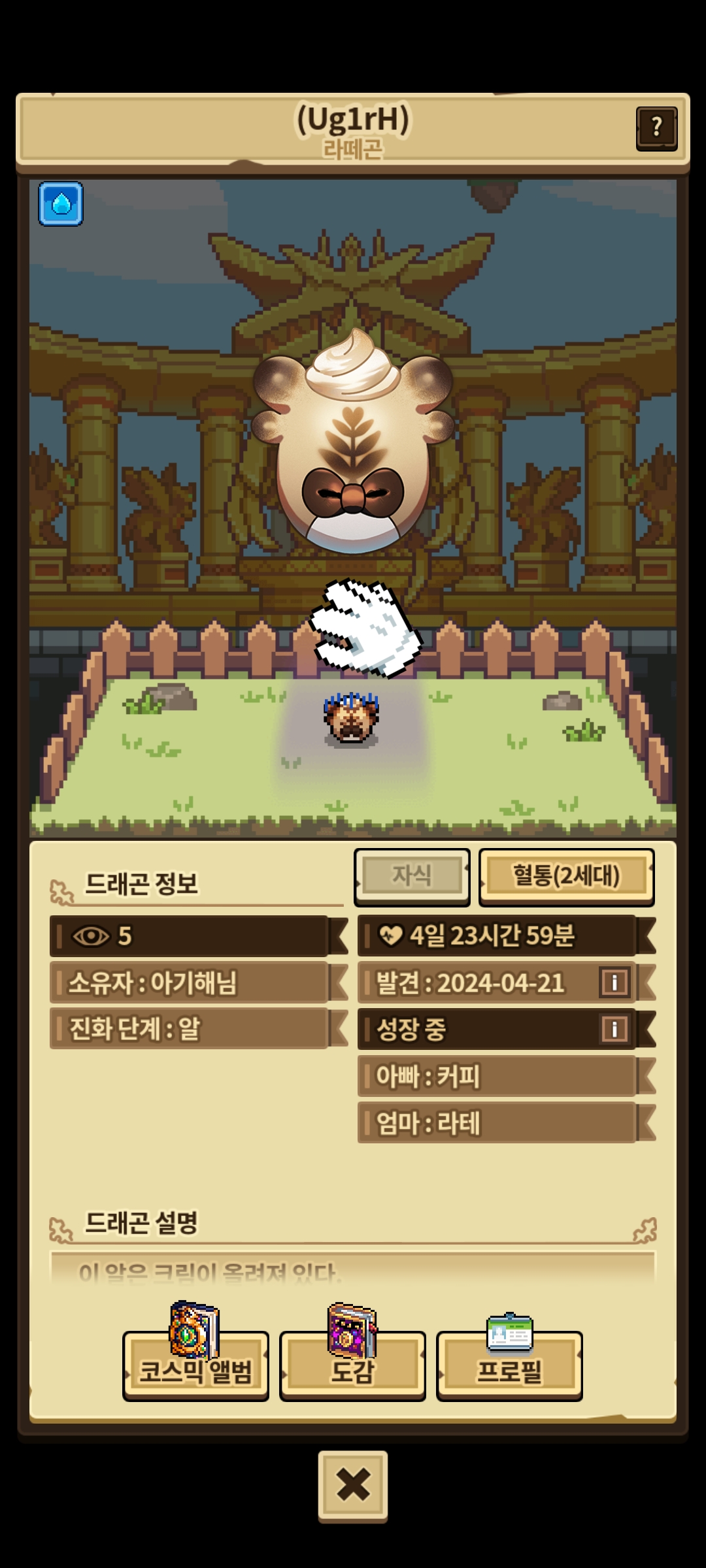View the father dragon 커피

click(497, 1076)
